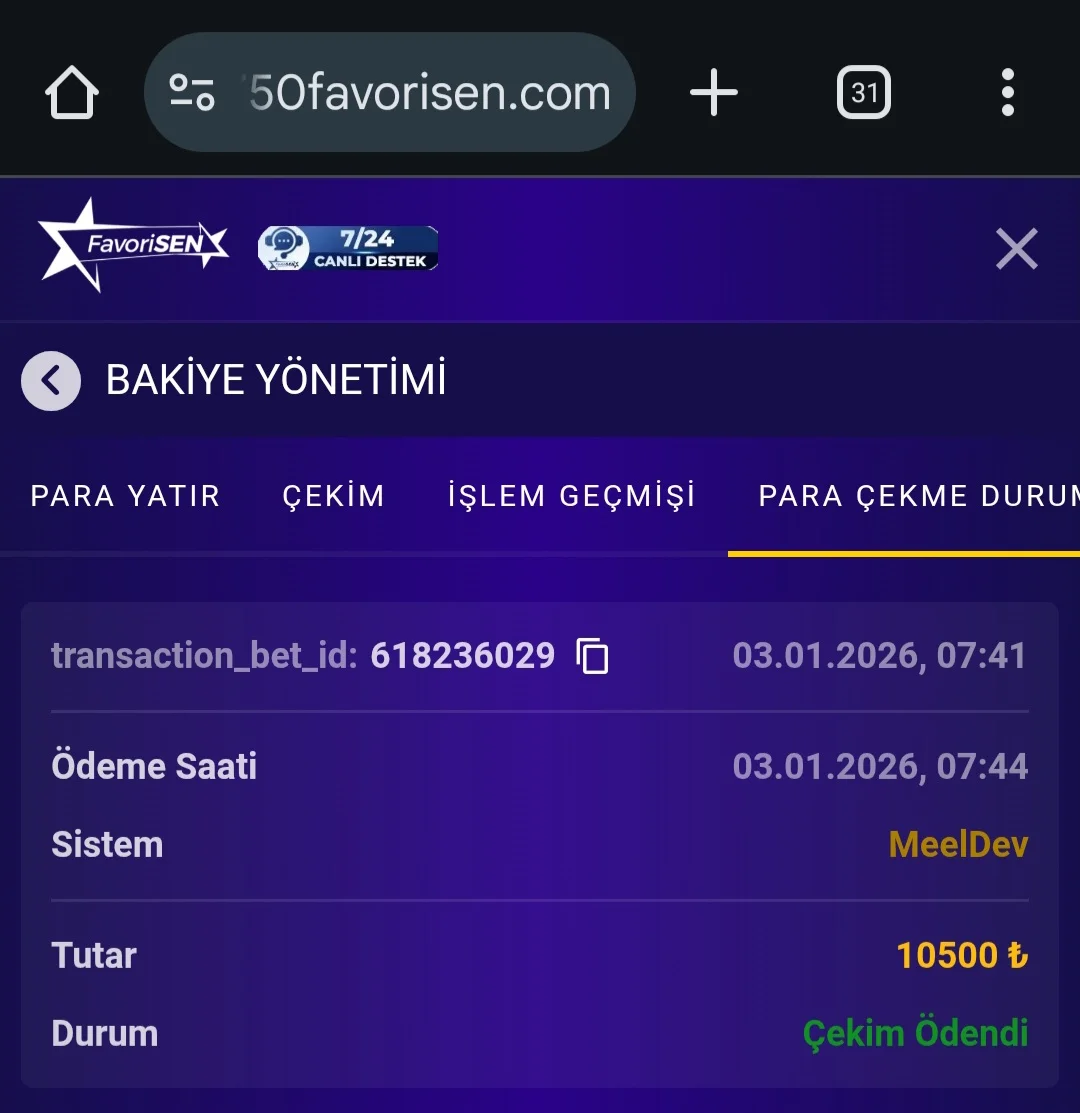
Task: Open the browser overflow menu
Action: point(1007,94)
